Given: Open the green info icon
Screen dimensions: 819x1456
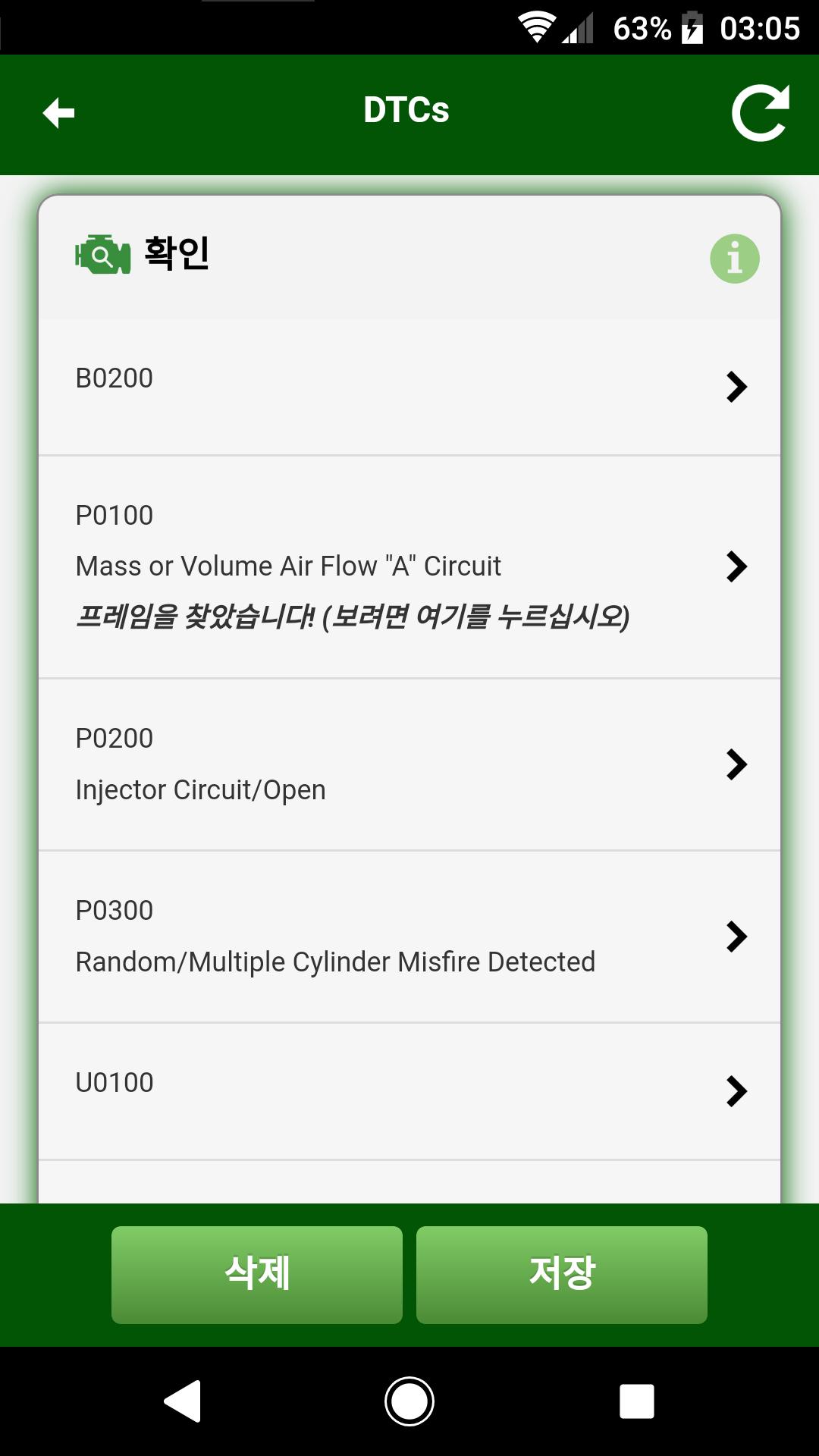Looking at the screenshot, I should (734, 259).
